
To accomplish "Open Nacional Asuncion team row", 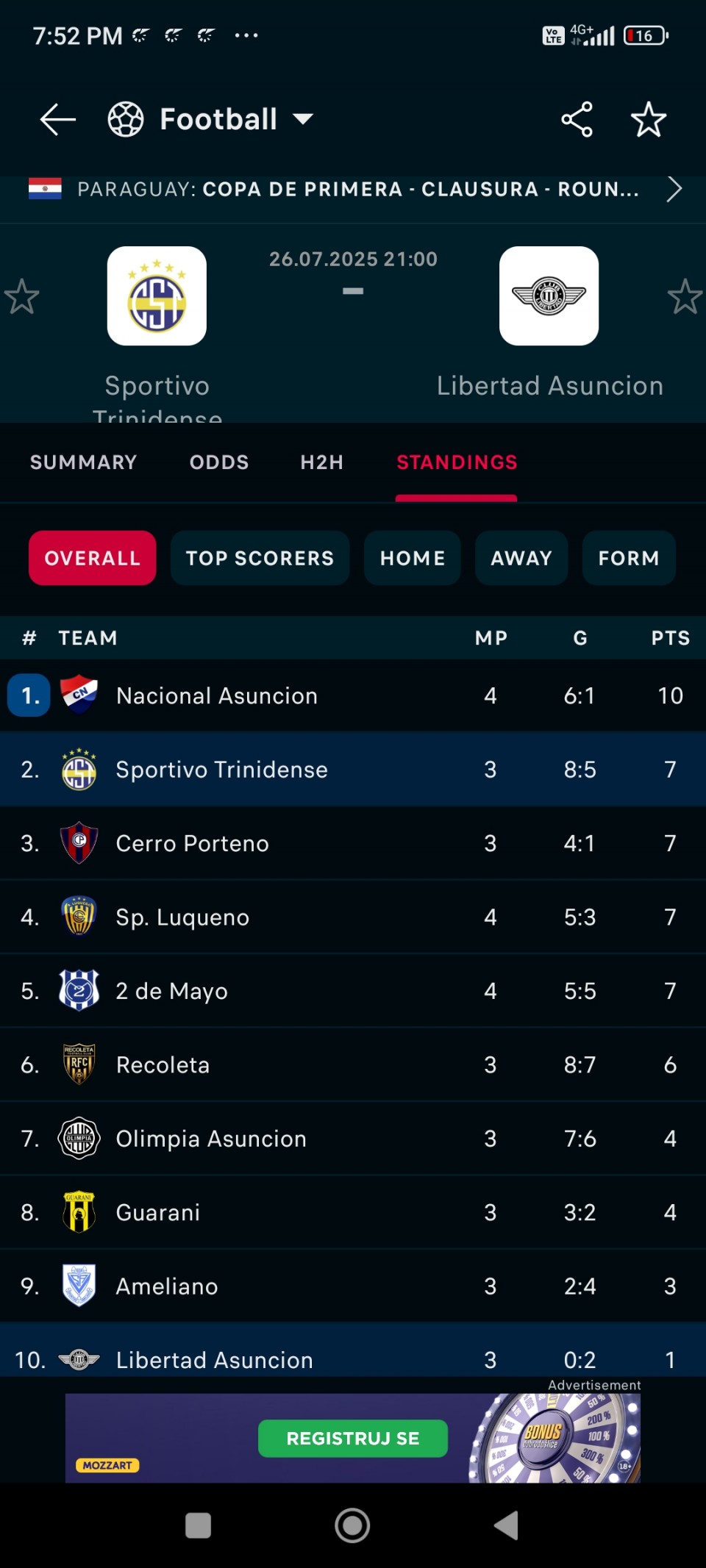I will 353,695.
